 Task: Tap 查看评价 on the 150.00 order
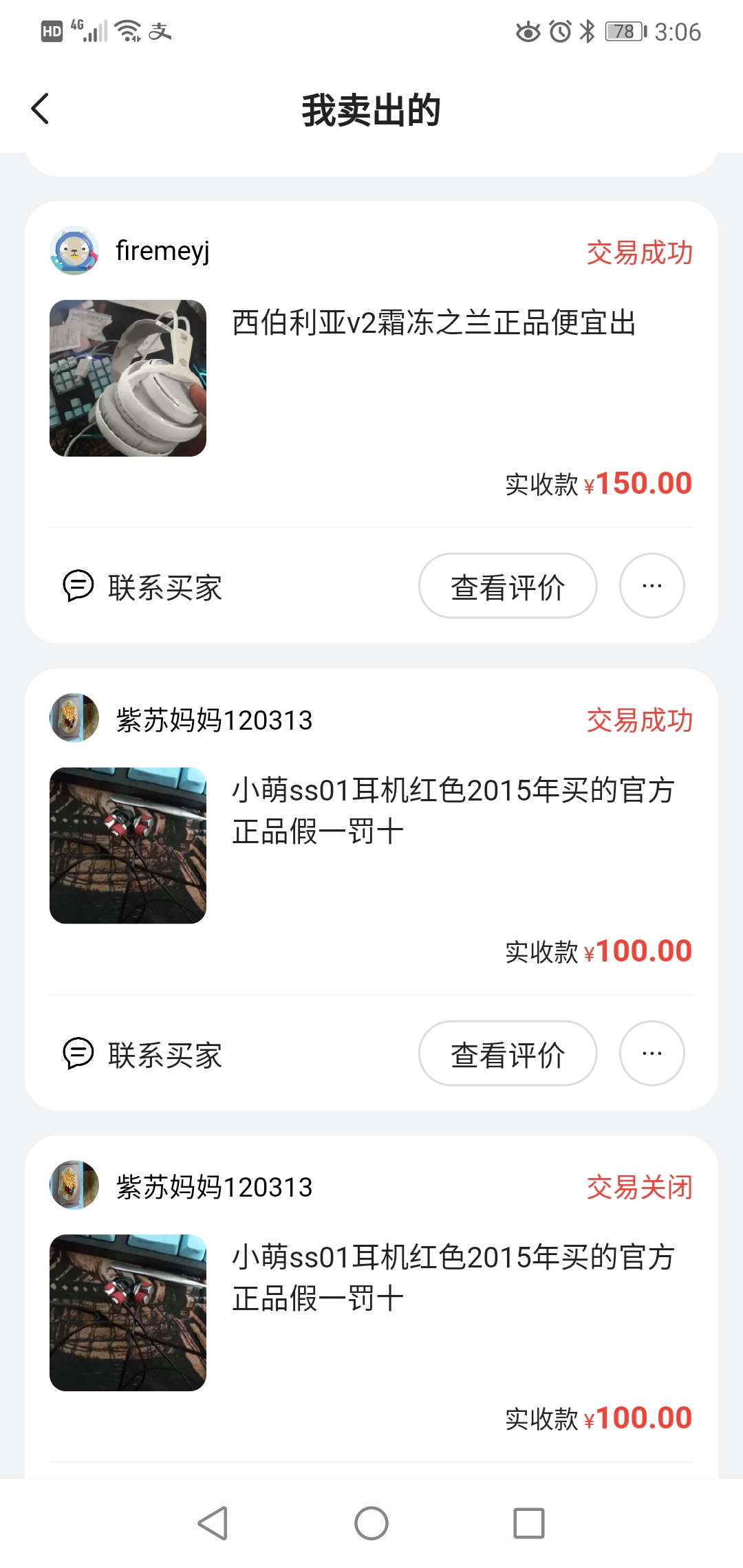coord(508,586)
